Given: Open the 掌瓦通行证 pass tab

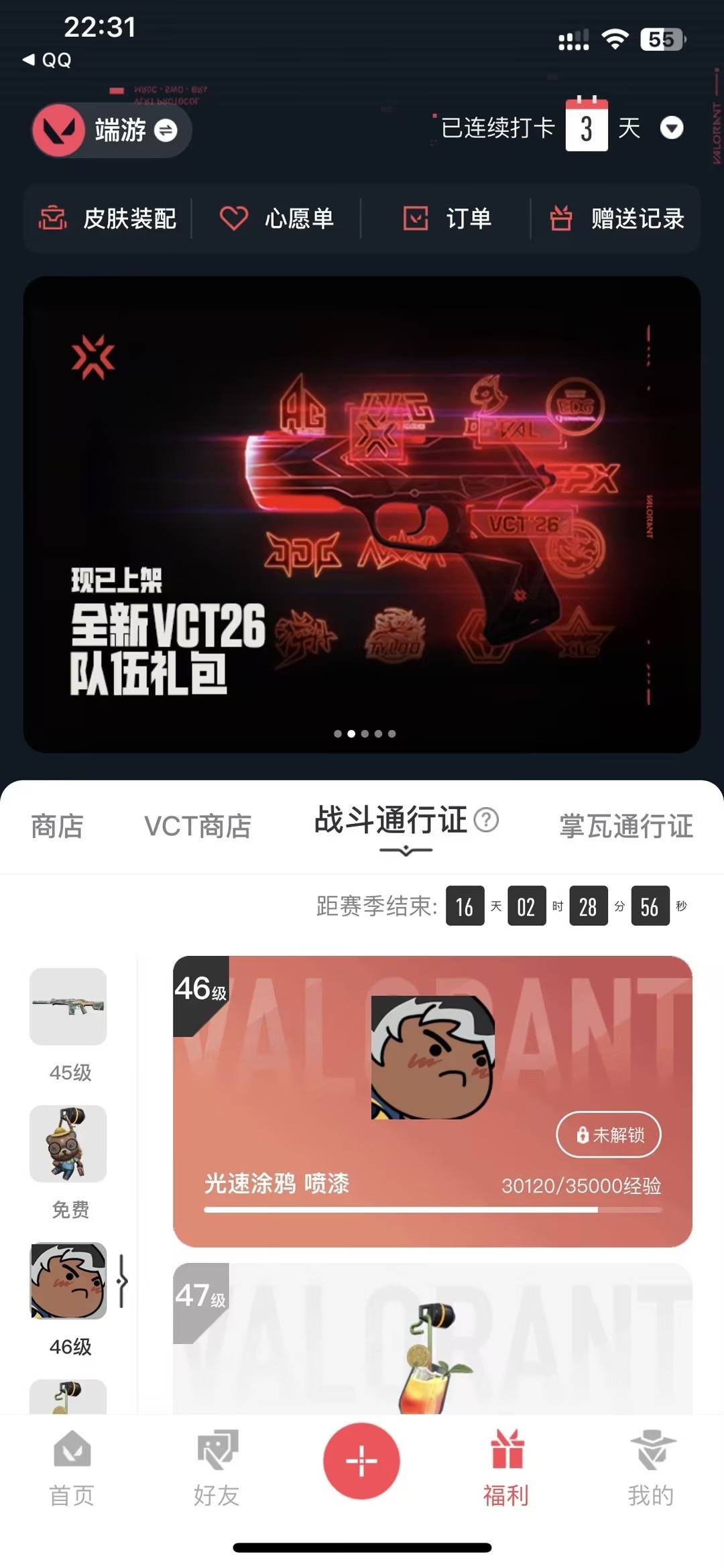Looking at the screenshot, I should 626,826.
